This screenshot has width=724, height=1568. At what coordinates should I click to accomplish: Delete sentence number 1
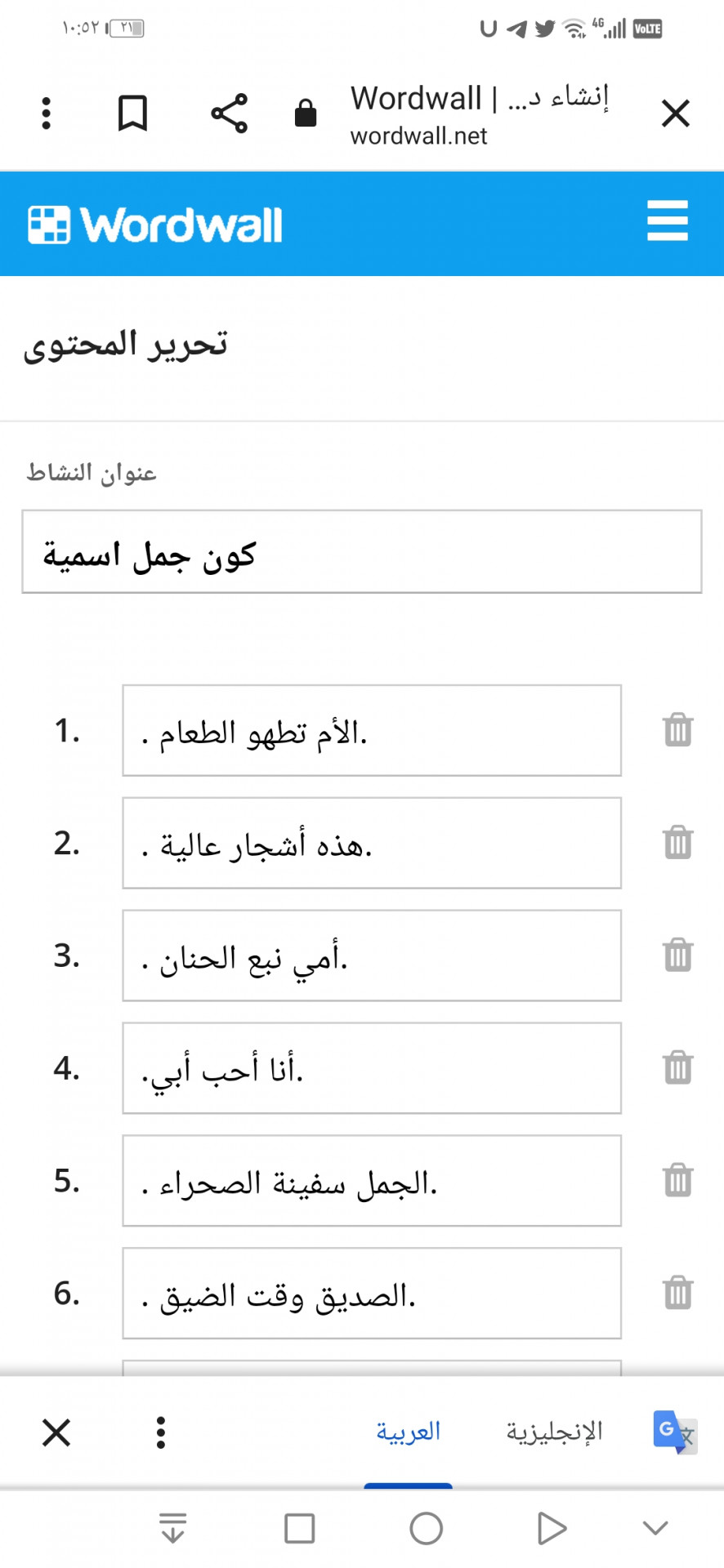click(677, 730)
